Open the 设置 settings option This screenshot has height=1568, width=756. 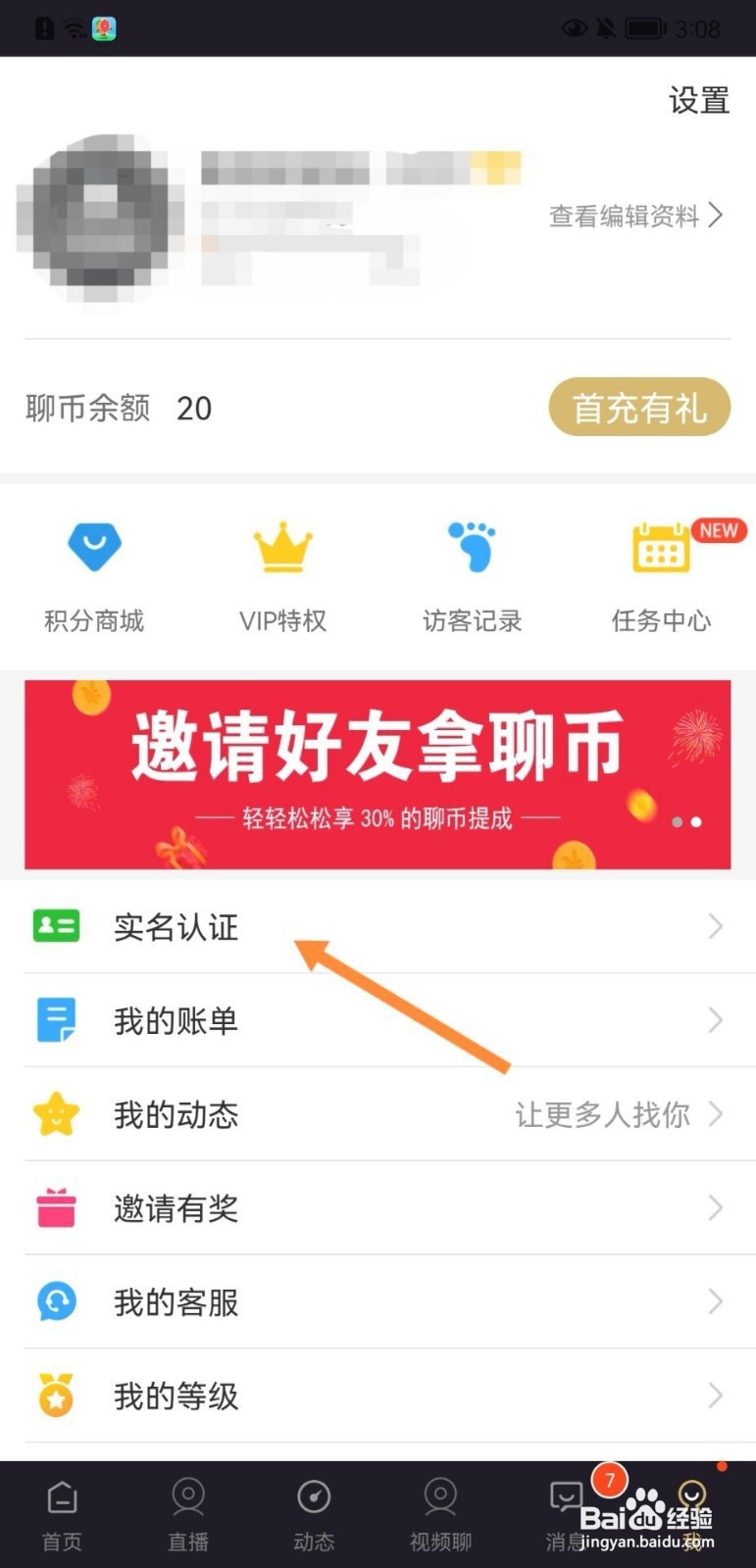click(x=698, y=100)
